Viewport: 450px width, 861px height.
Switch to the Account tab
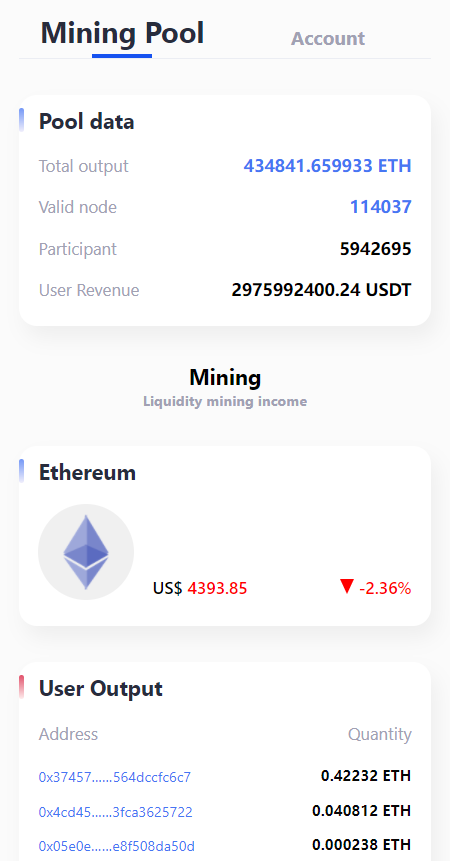click(x=328, y=38)
